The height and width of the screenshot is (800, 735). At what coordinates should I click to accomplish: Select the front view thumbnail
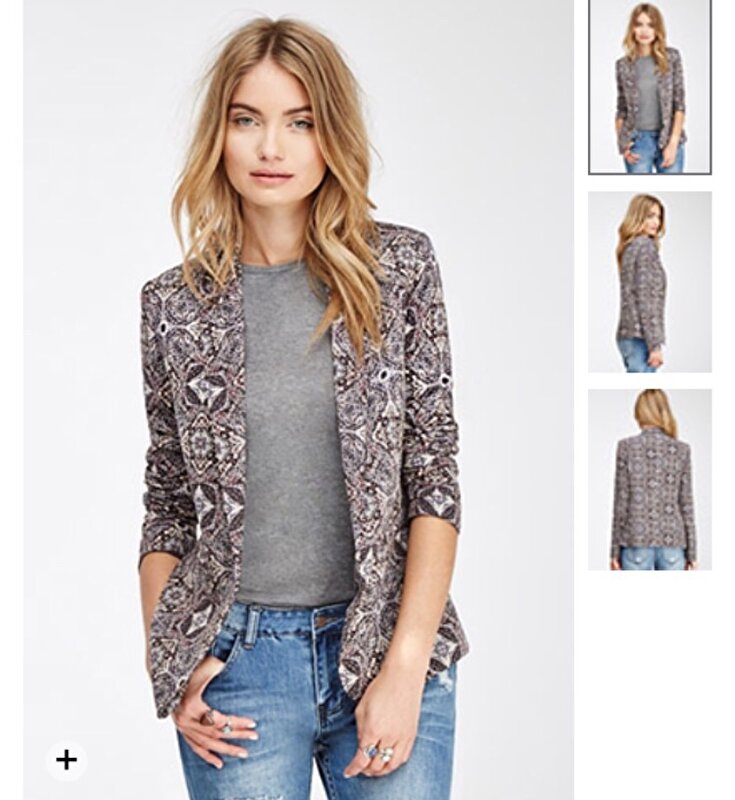pos(649,86)
